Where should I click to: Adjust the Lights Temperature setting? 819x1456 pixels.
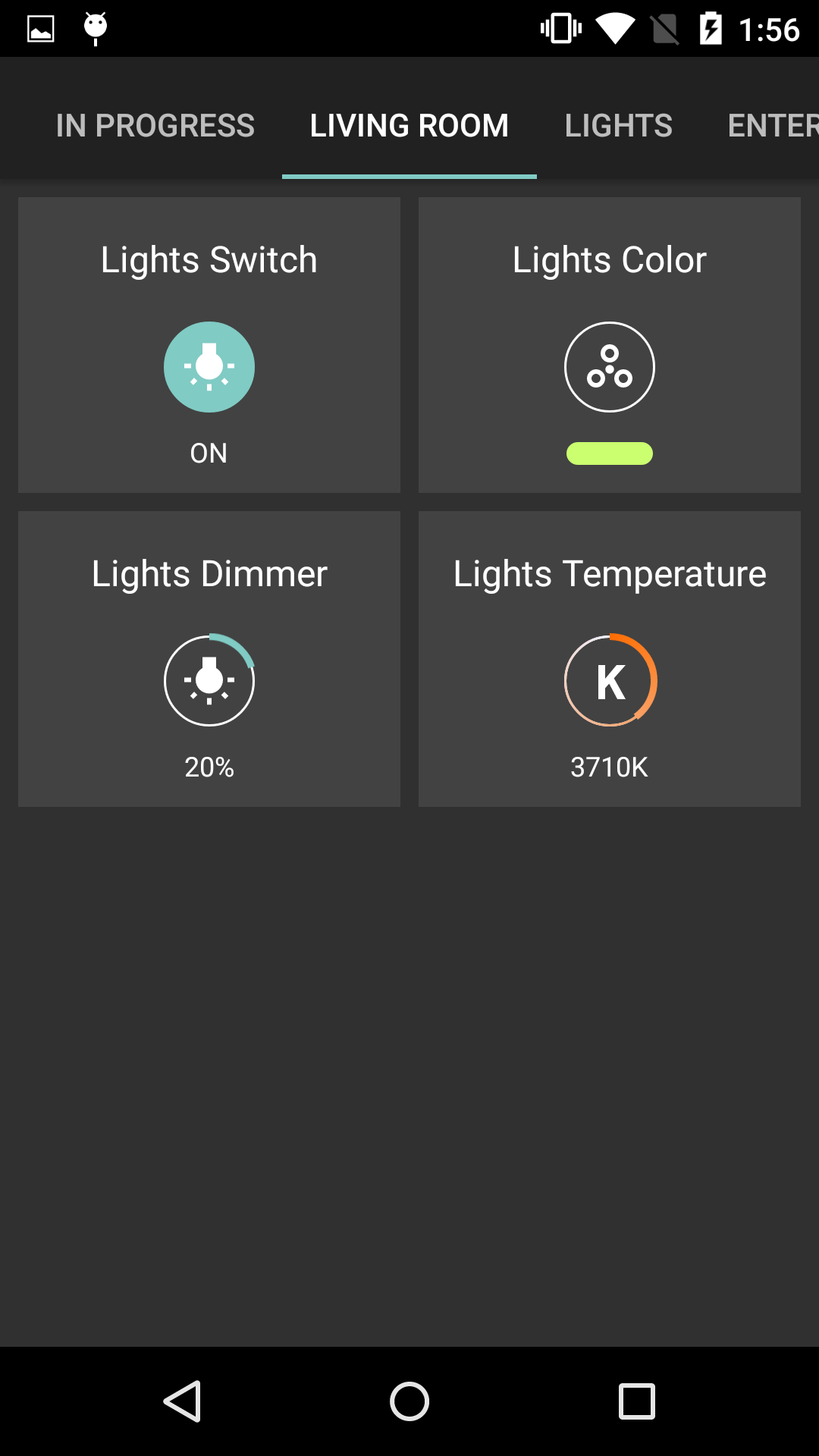pos(610,680)
